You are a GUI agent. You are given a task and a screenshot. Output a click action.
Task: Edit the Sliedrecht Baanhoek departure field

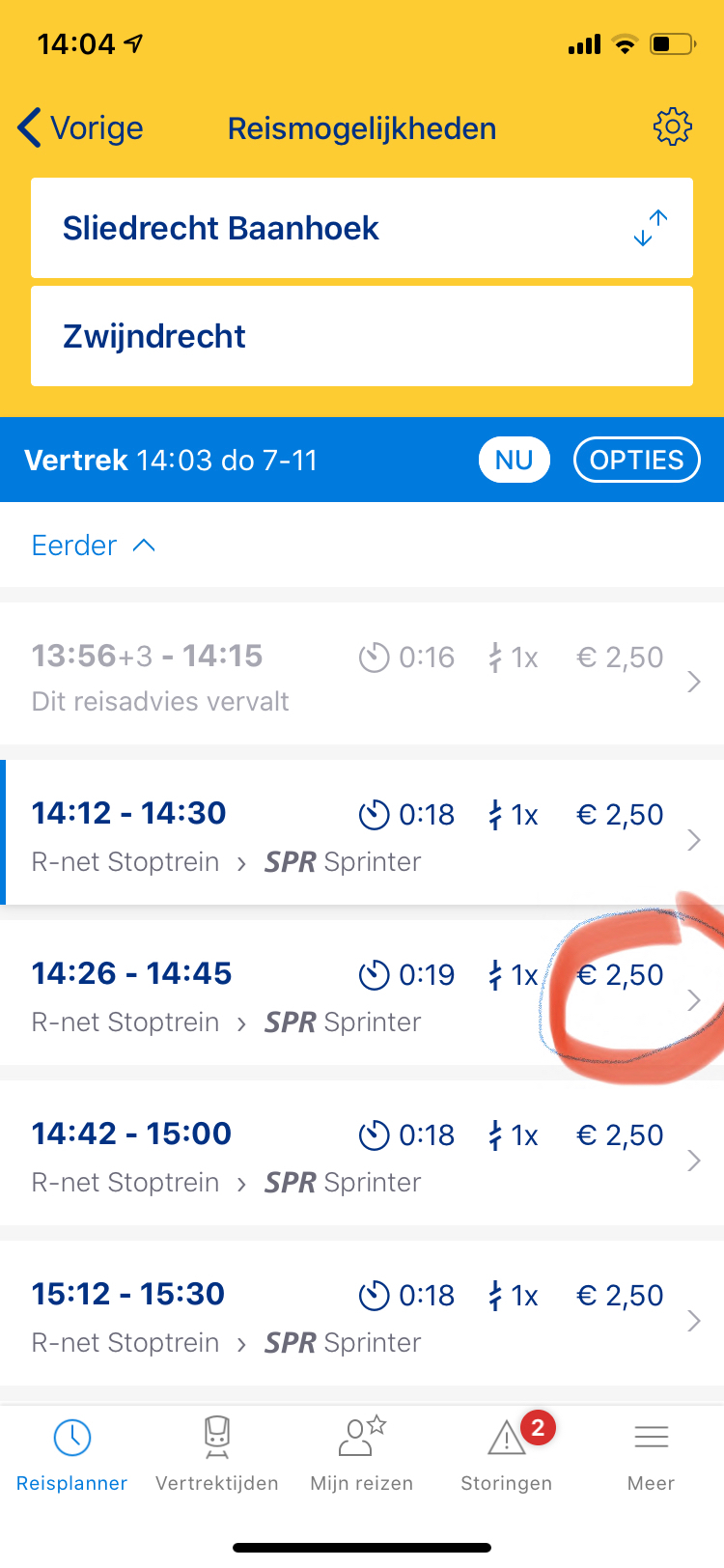pyautogui.click(x=362, y=228)
